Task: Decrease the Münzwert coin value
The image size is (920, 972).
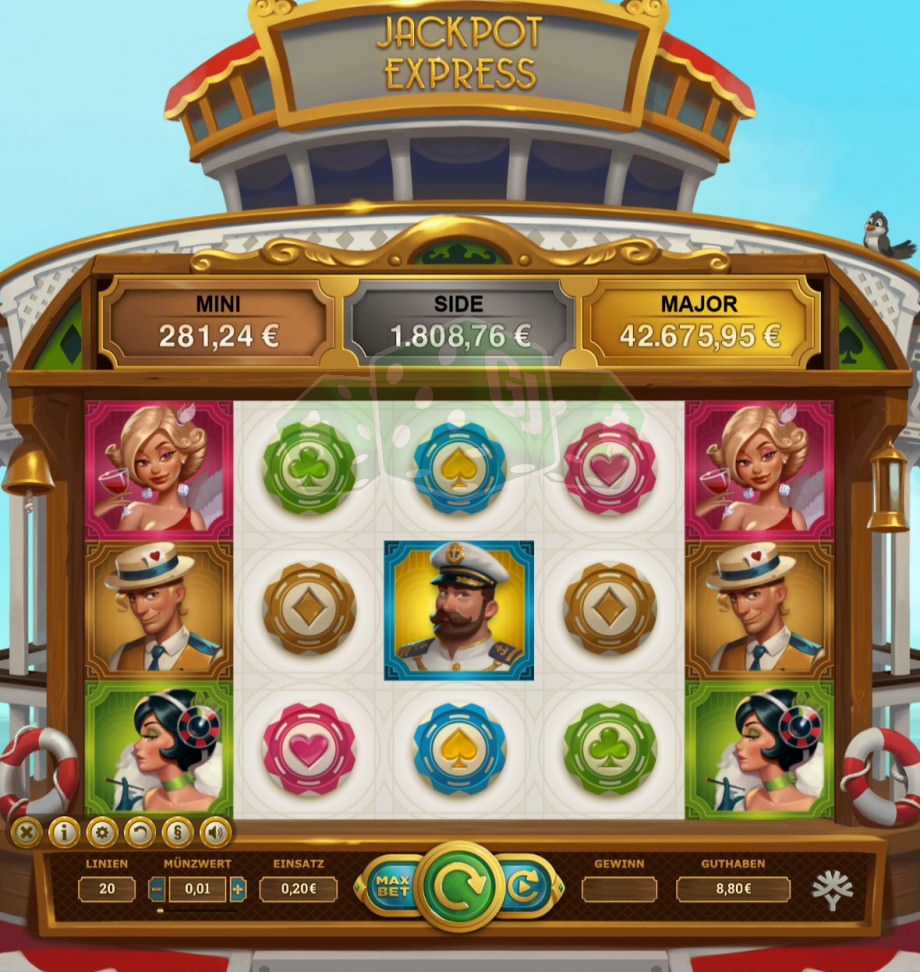Action: (158, 889)
